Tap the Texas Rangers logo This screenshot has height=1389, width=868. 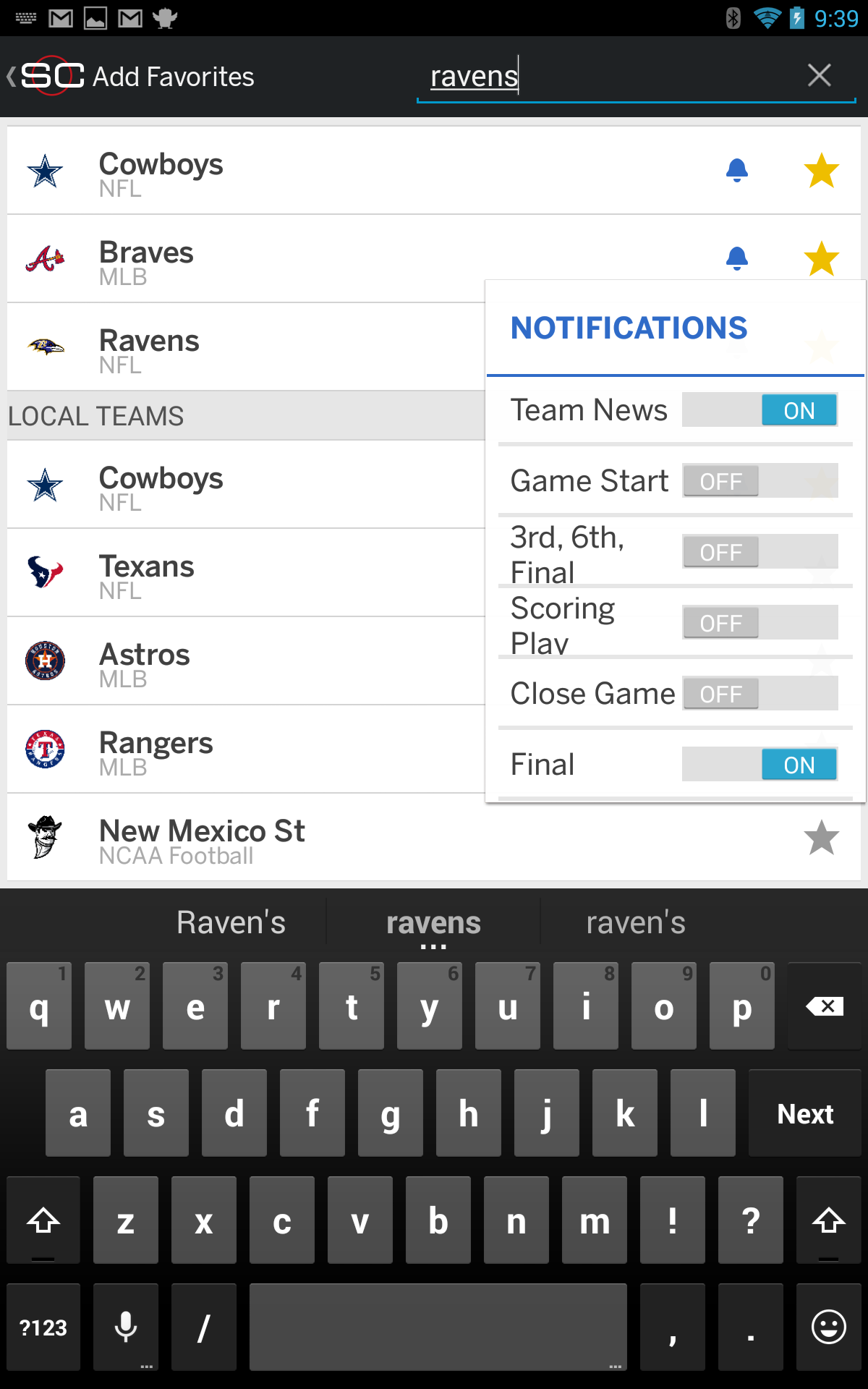click(43, 749)
